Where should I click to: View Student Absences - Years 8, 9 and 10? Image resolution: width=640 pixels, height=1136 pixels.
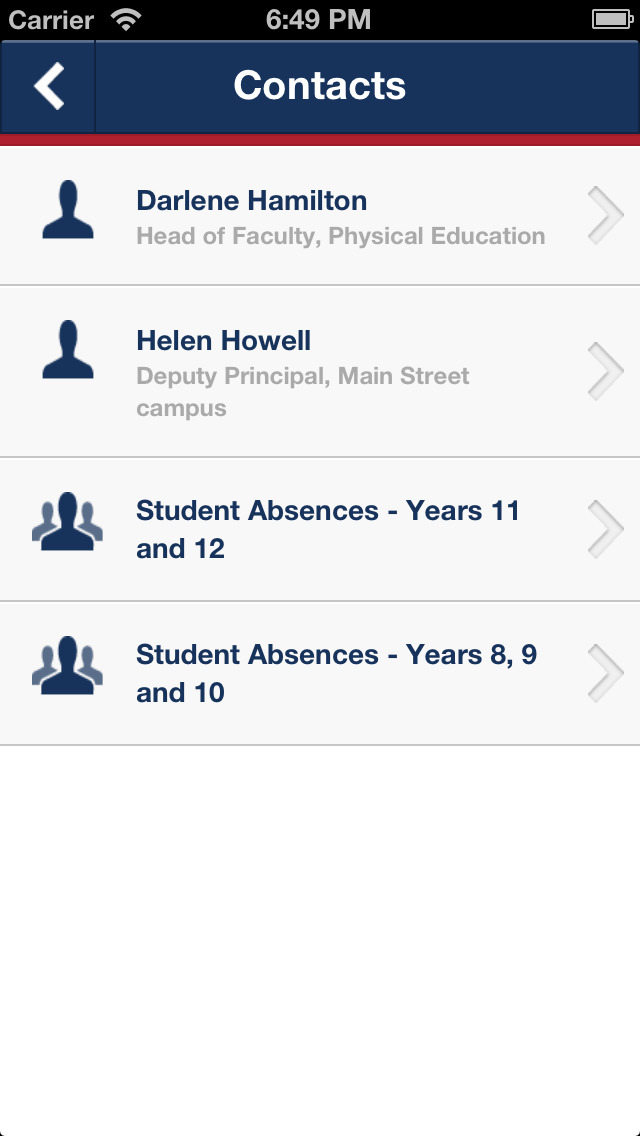[x=320, y=673]
